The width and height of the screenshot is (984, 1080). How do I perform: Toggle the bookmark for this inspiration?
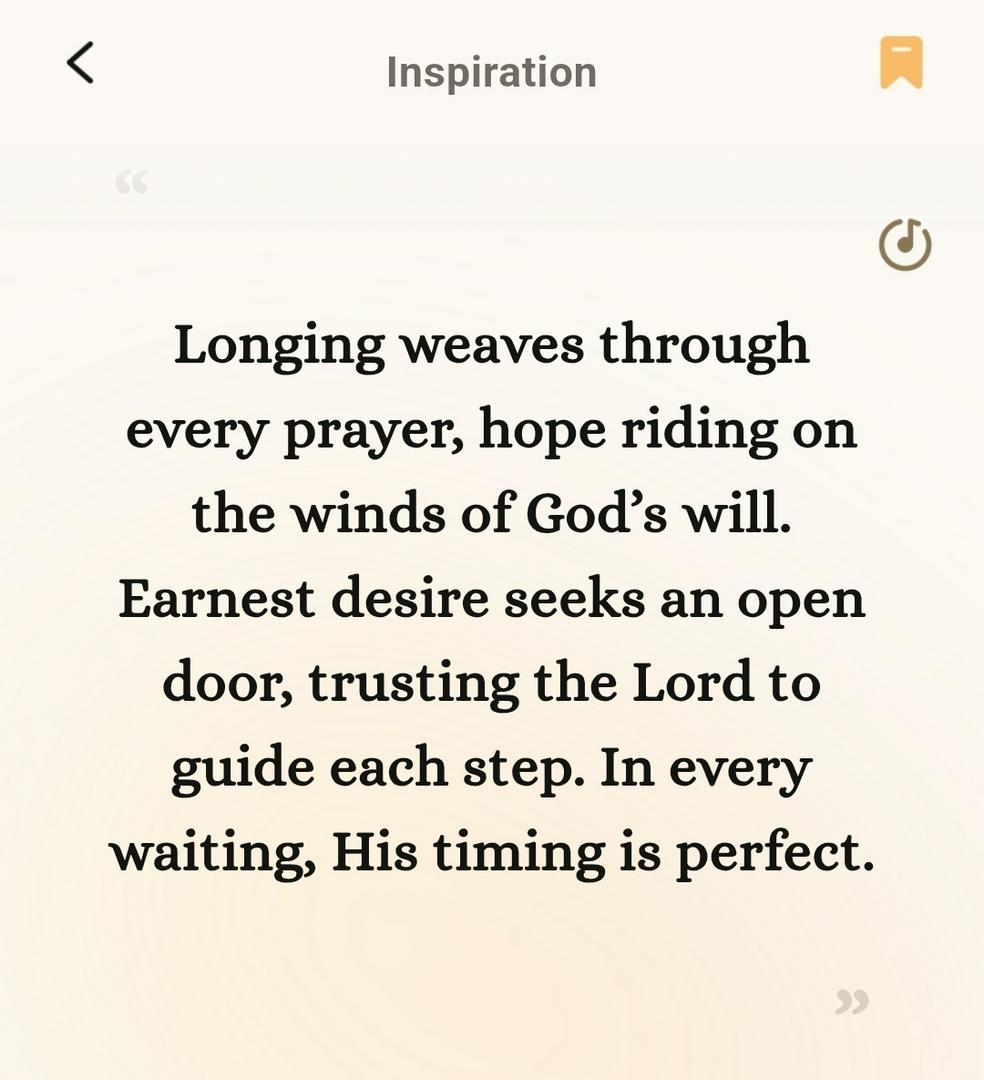[901, 63]
